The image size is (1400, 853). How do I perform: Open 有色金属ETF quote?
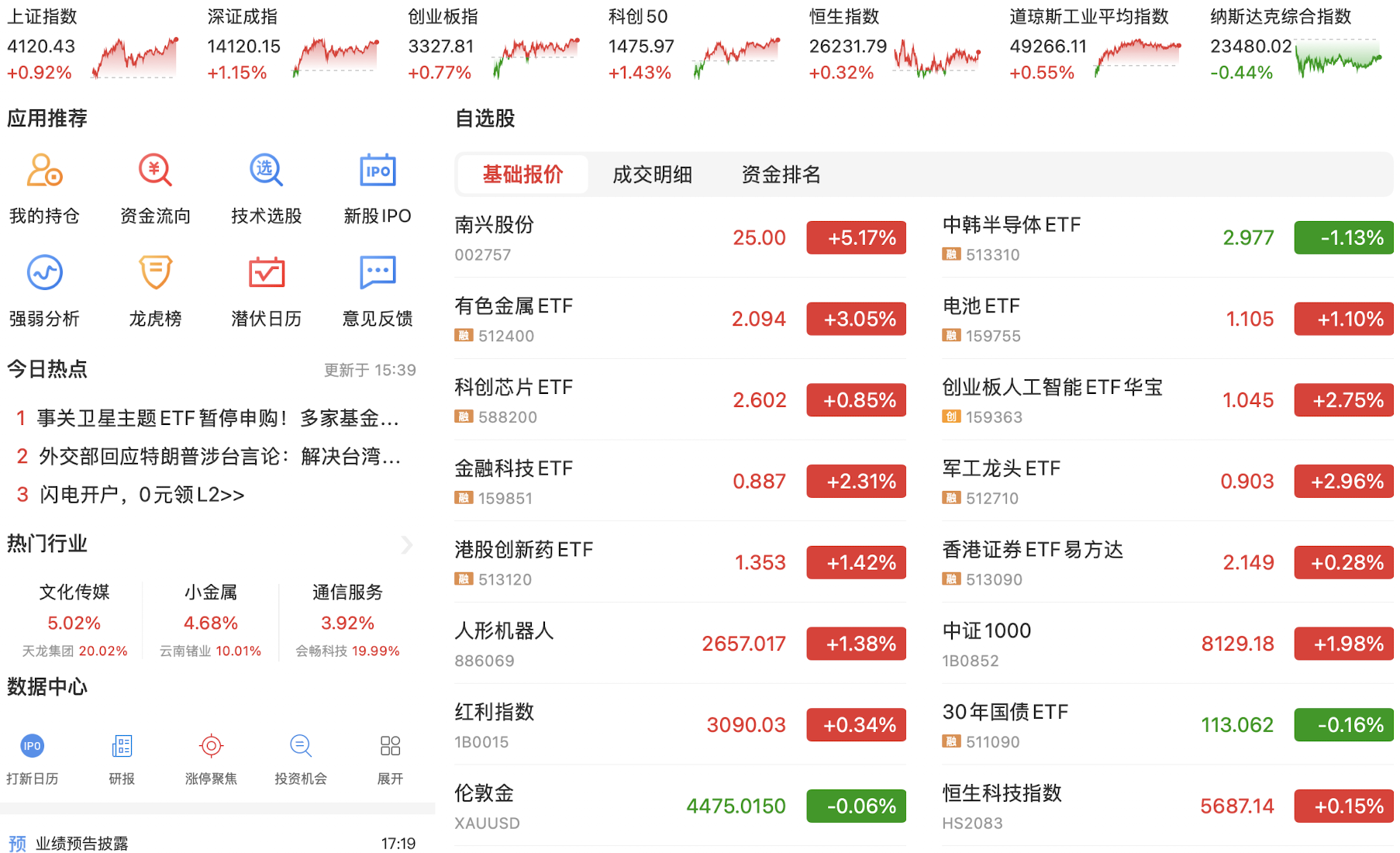pos(679,319)
